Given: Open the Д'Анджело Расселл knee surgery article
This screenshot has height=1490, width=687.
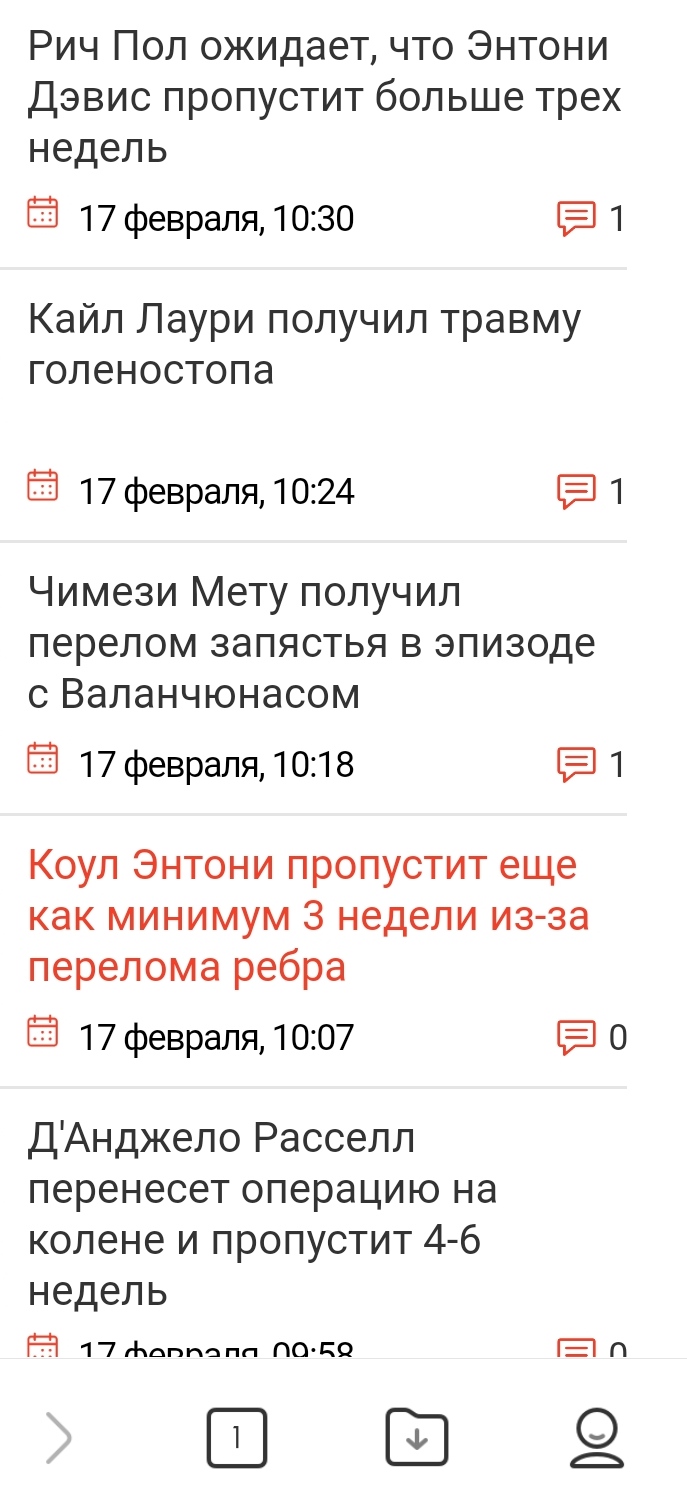Looking at the screenshot, I should [262, 1215].
